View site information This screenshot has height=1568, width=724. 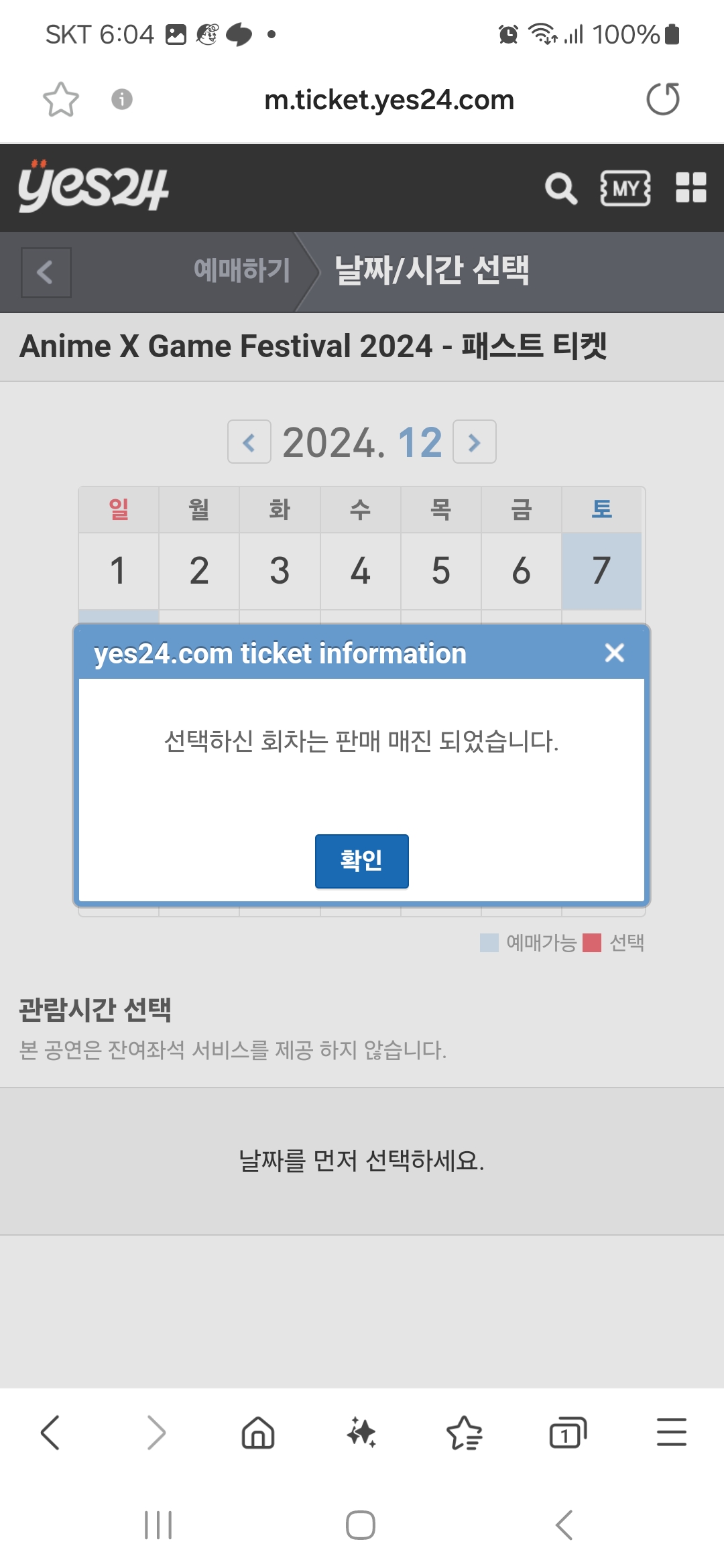[x=121, y=100]
